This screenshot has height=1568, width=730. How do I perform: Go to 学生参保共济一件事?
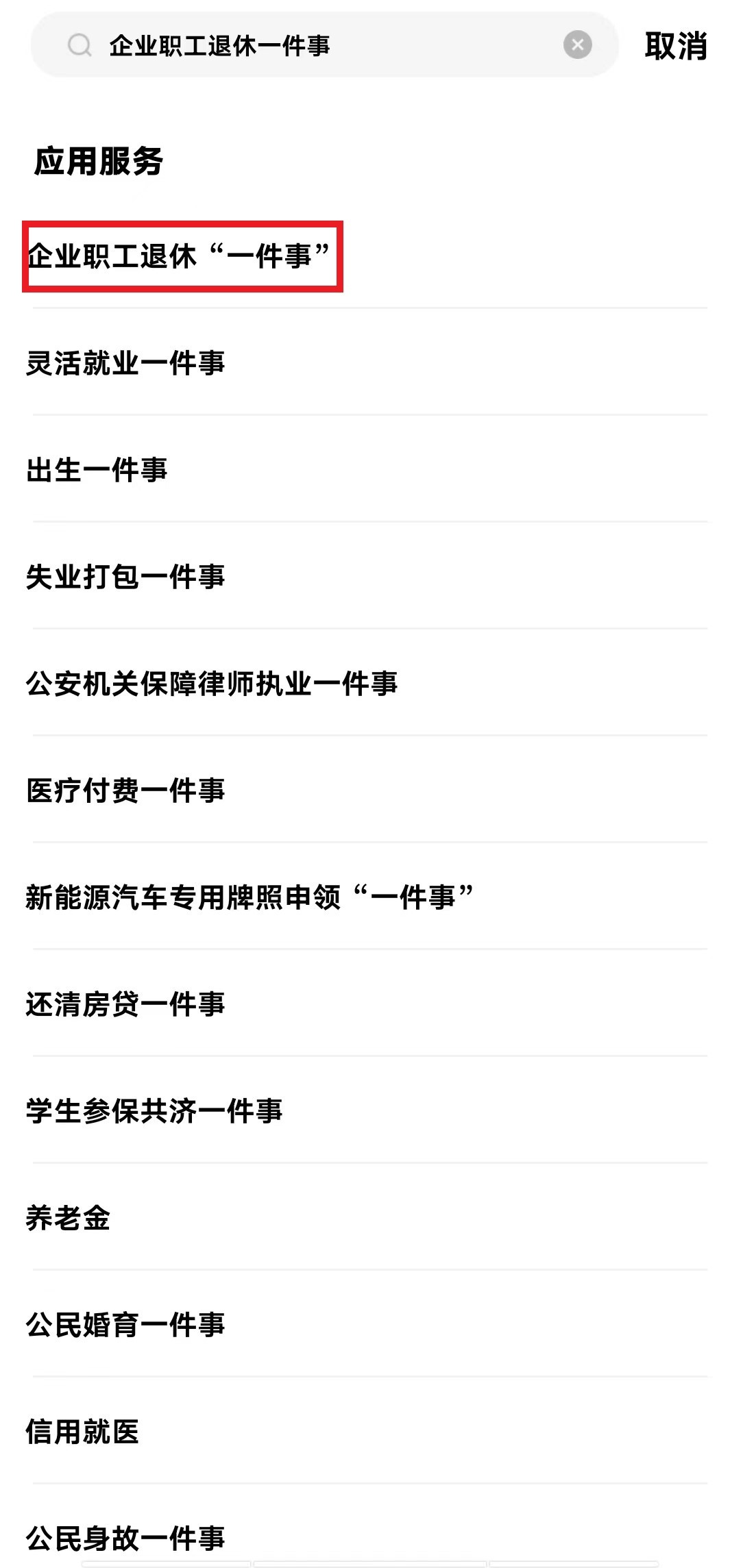pos(154,1111)
